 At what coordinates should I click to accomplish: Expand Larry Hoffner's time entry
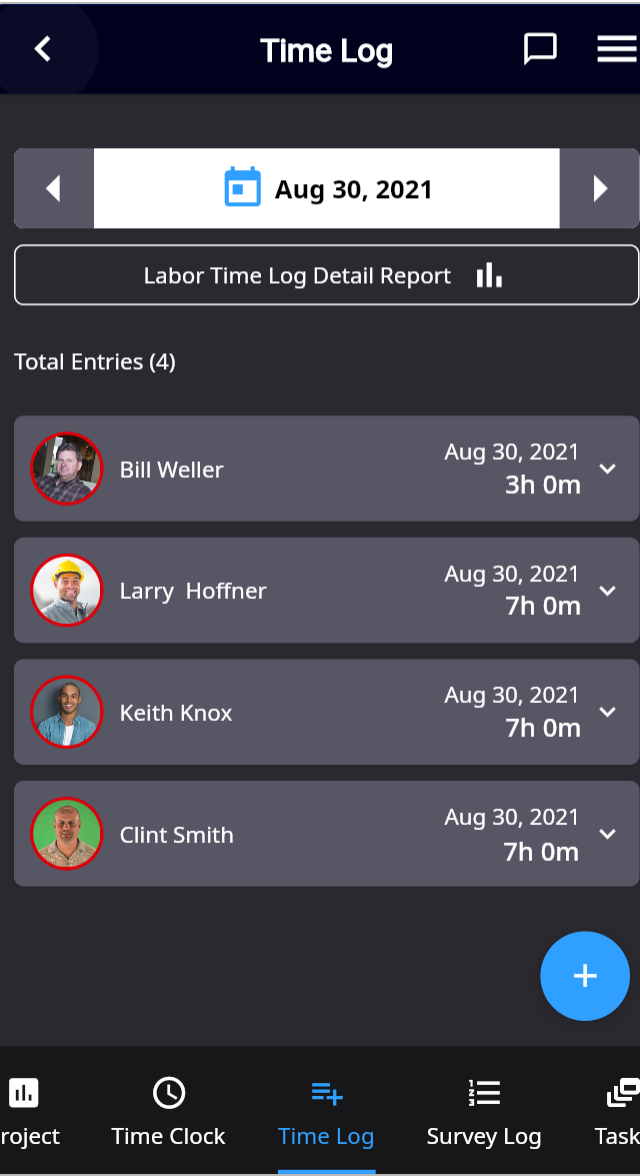coord(607,590)
